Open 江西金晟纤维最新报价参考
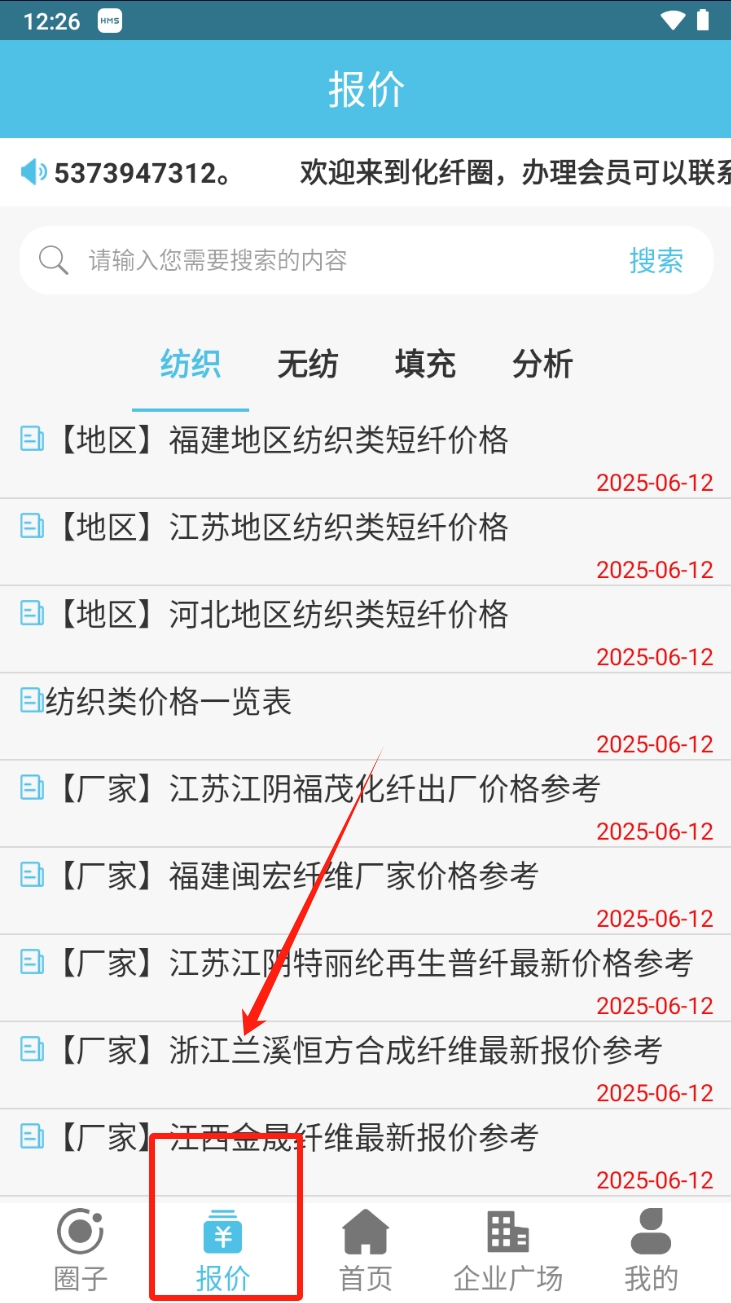Image resolution: width=731 pixels, height=1303 pixels. pos(353,1138)
